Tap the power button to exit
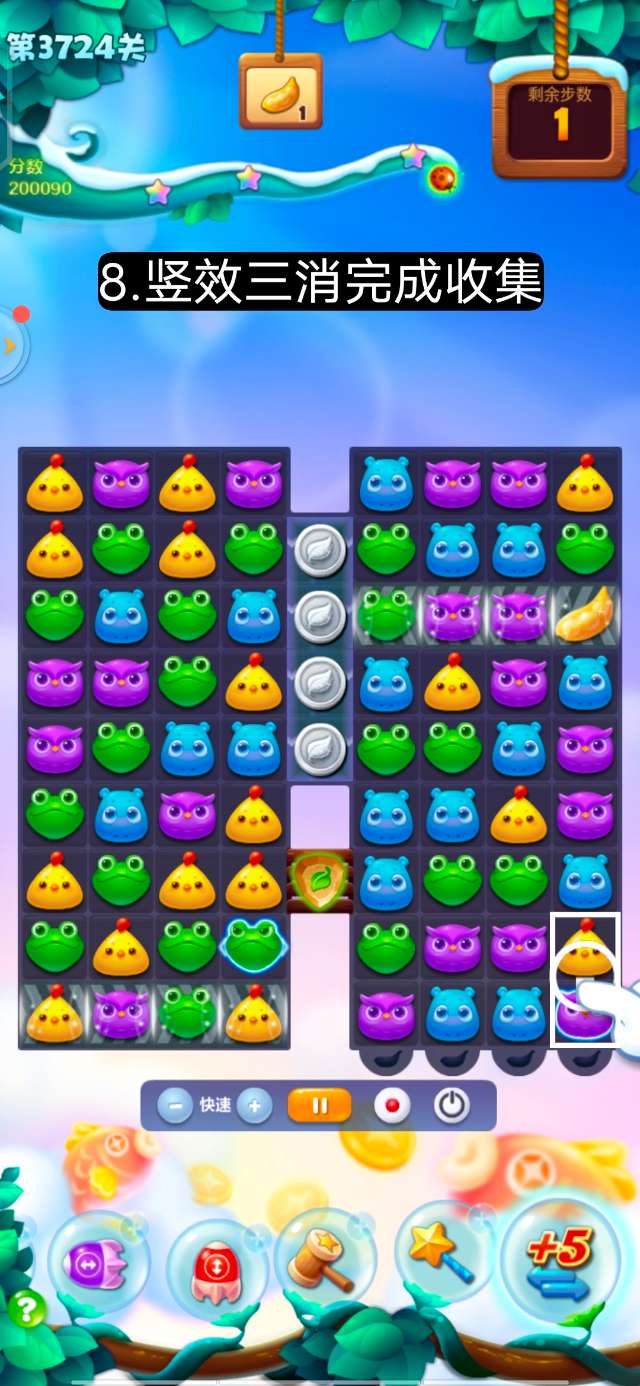The width and height of the screenshot is (640, 1386). (x=452, y=1106)
